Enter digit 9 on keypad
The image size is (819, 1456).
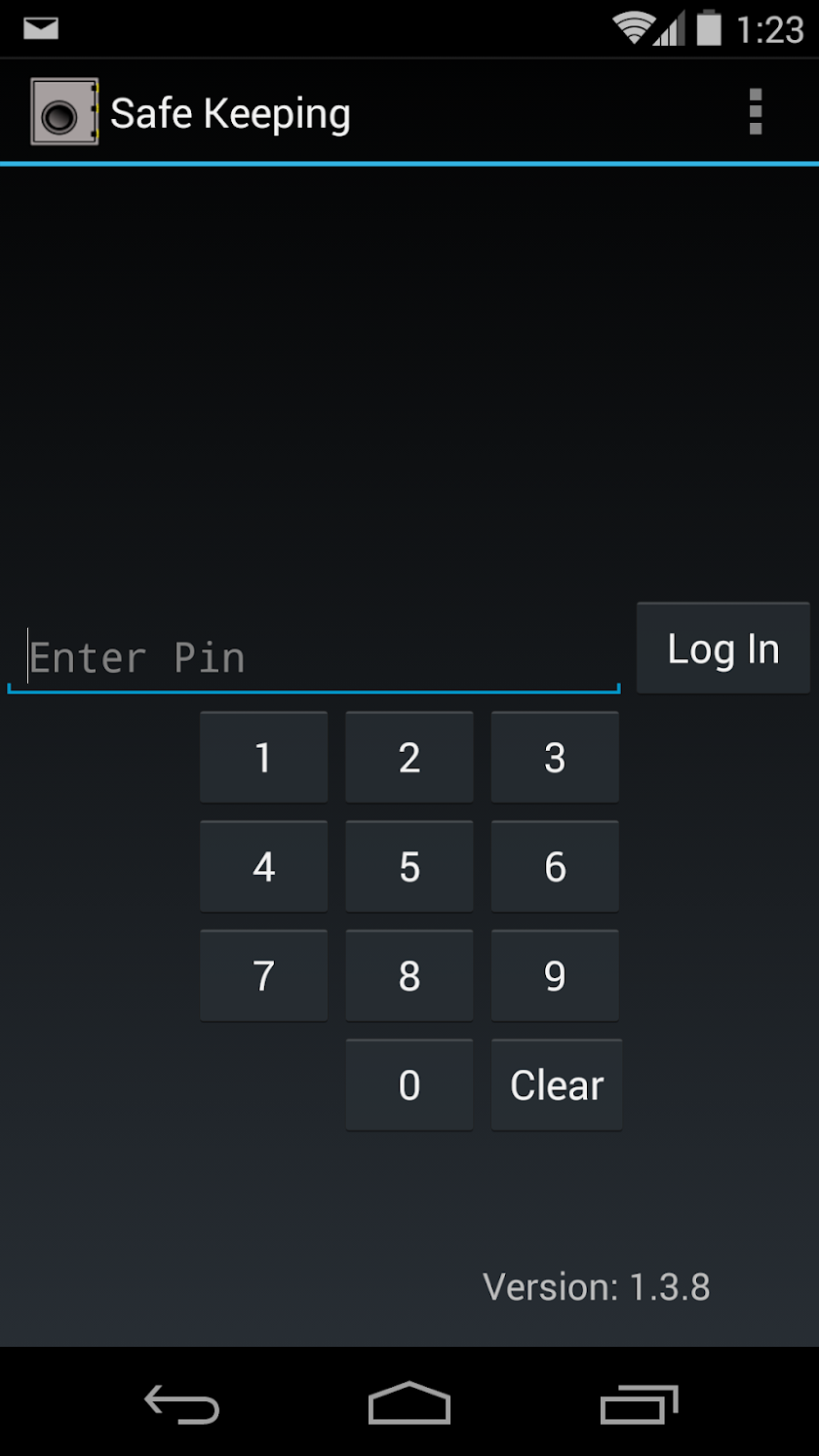555,976
